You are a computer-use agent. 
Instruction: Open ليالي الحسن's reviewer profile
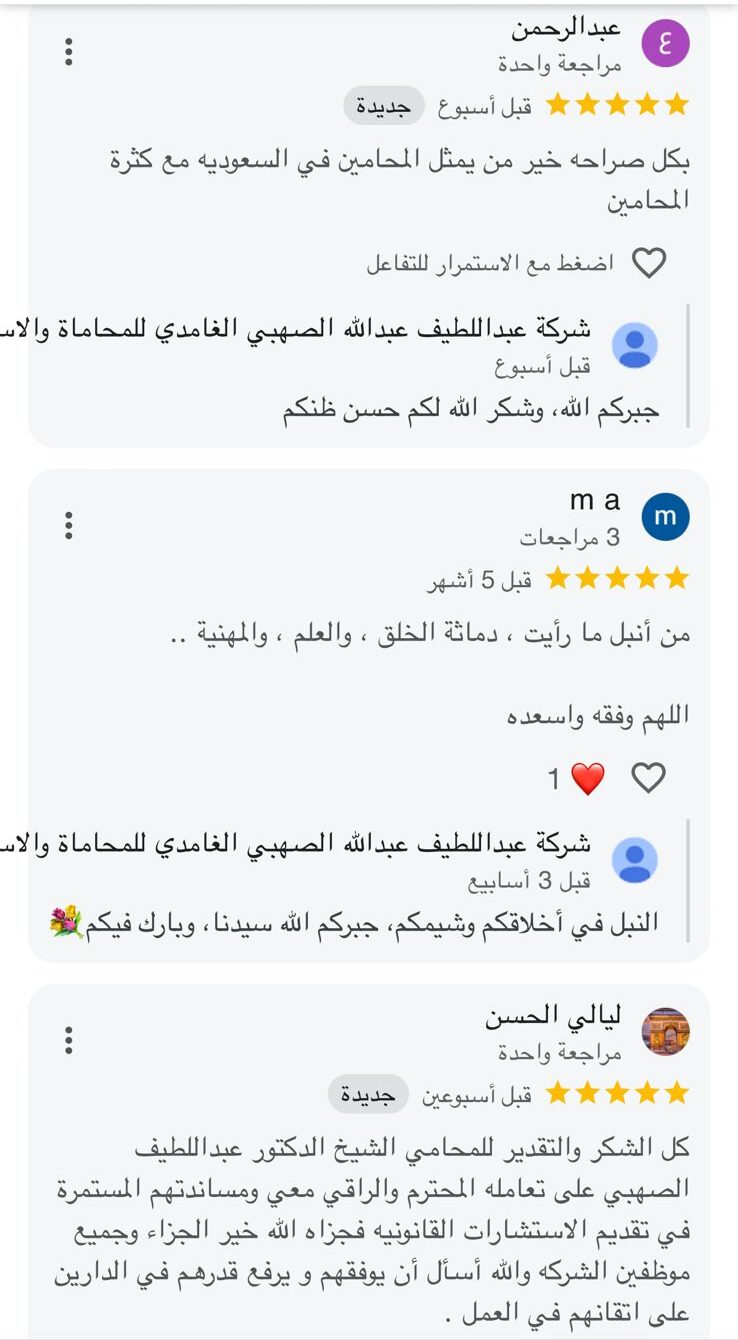665,1032
